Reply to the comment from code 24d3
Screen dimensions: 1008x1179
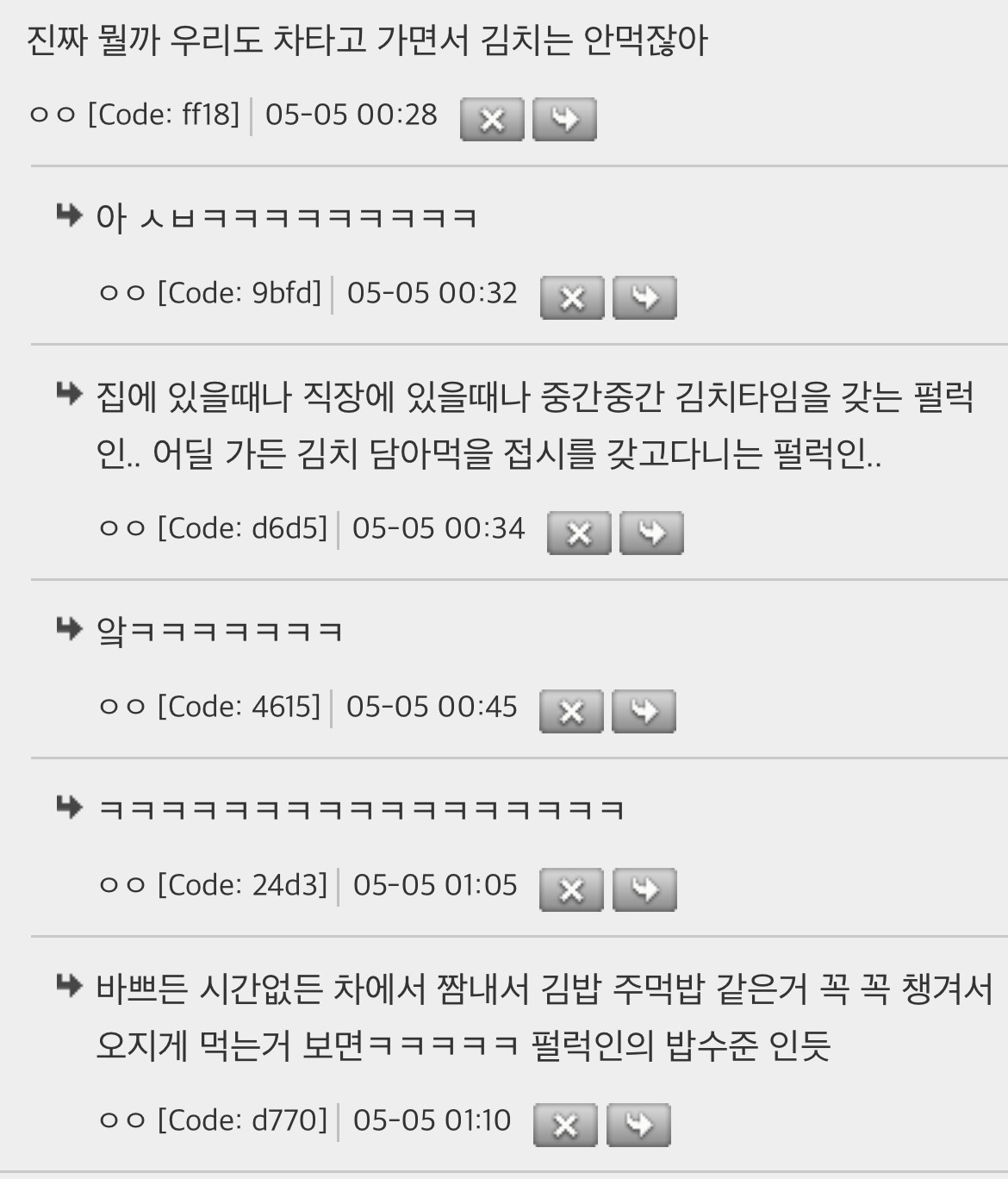pos(644,889)
